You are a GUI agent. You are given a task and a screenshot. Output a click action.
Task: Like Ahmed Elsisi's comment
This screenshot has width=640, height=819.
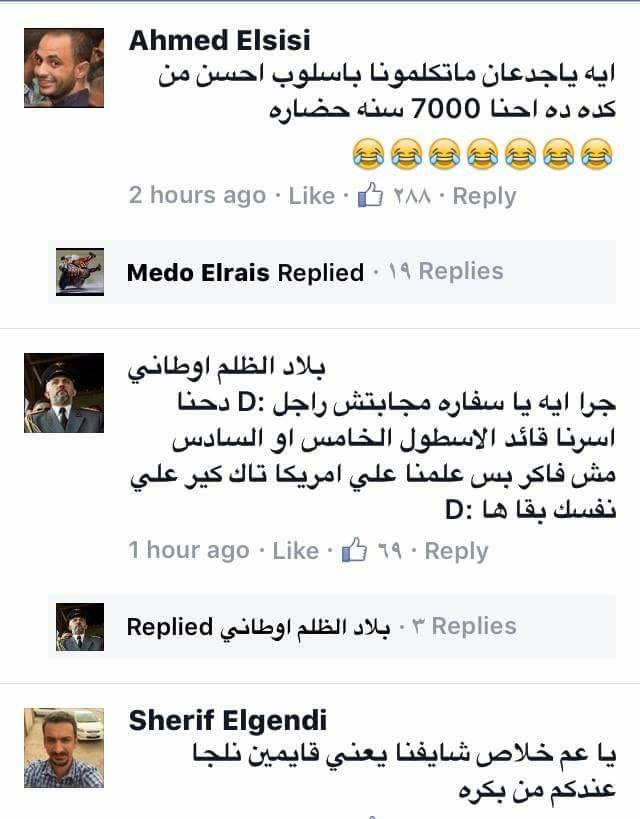point(311,196)
